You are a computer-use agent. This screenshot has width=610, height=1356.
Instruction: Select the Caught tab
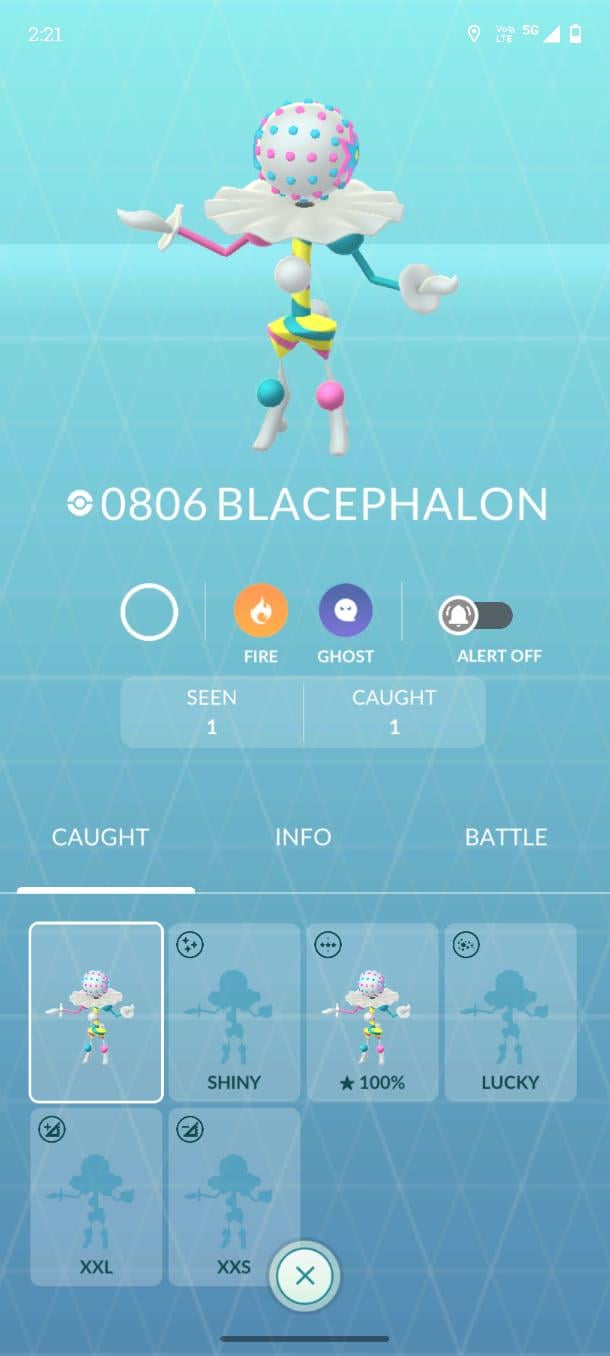tap(101, 837)
